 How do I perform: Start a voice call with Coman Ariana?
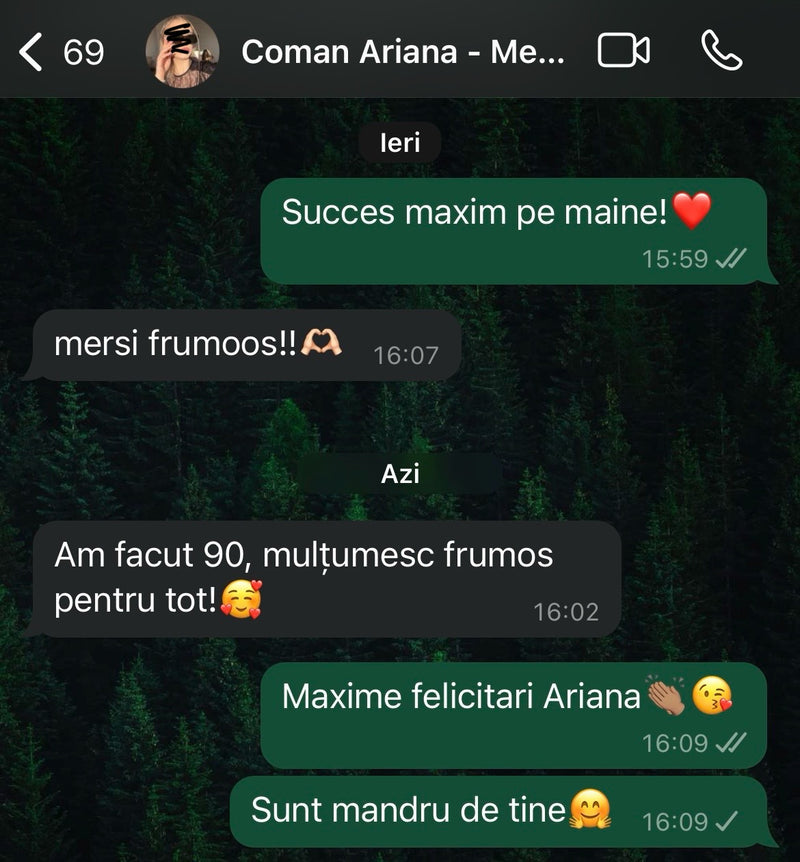pos(721,52)
